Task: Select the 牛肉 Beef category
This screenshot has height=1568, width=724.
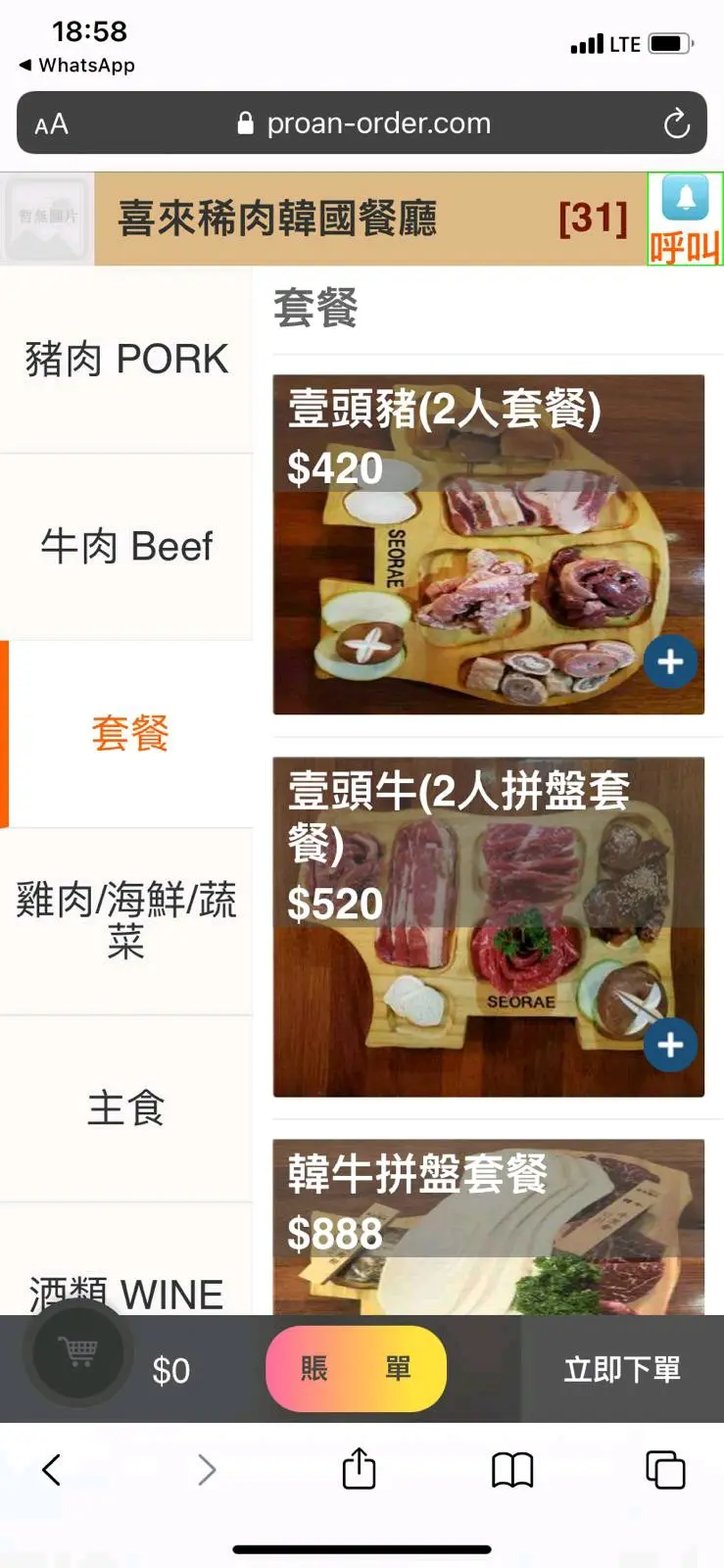Action: (126, 546)
